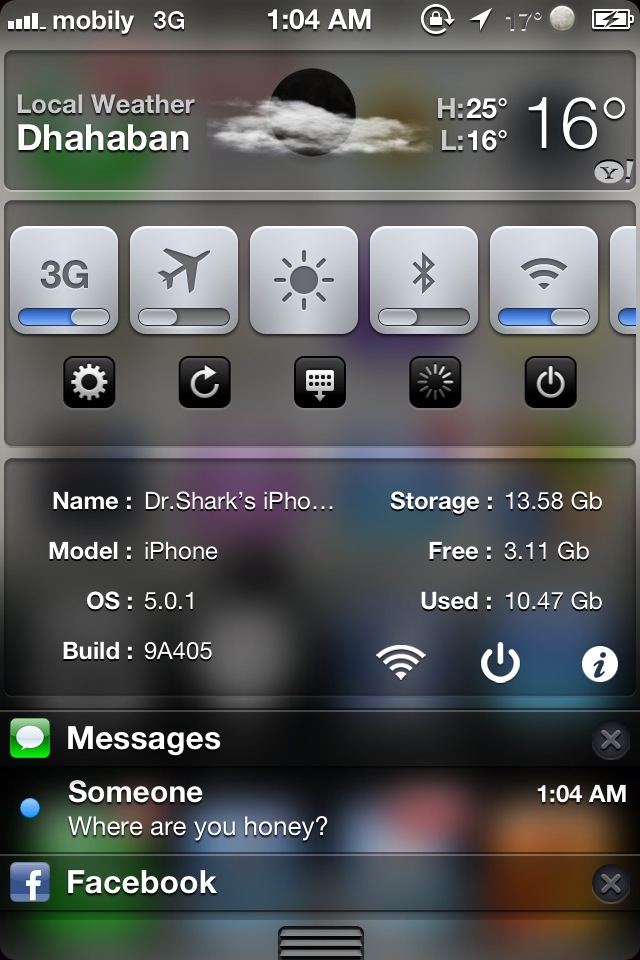This screenshot has width=640, height=960.
Task: Dismiss the Facebook notifications
Action: [610, 883]
